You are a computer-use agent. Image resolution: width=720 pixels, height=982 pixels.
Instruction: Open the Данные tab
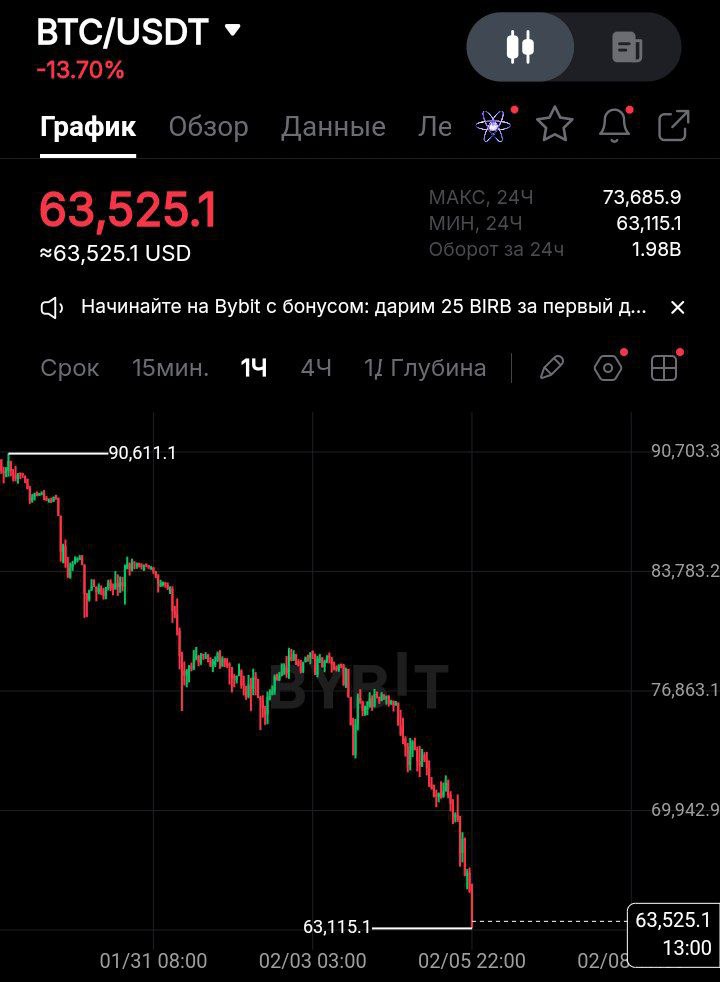click(333, 127)
